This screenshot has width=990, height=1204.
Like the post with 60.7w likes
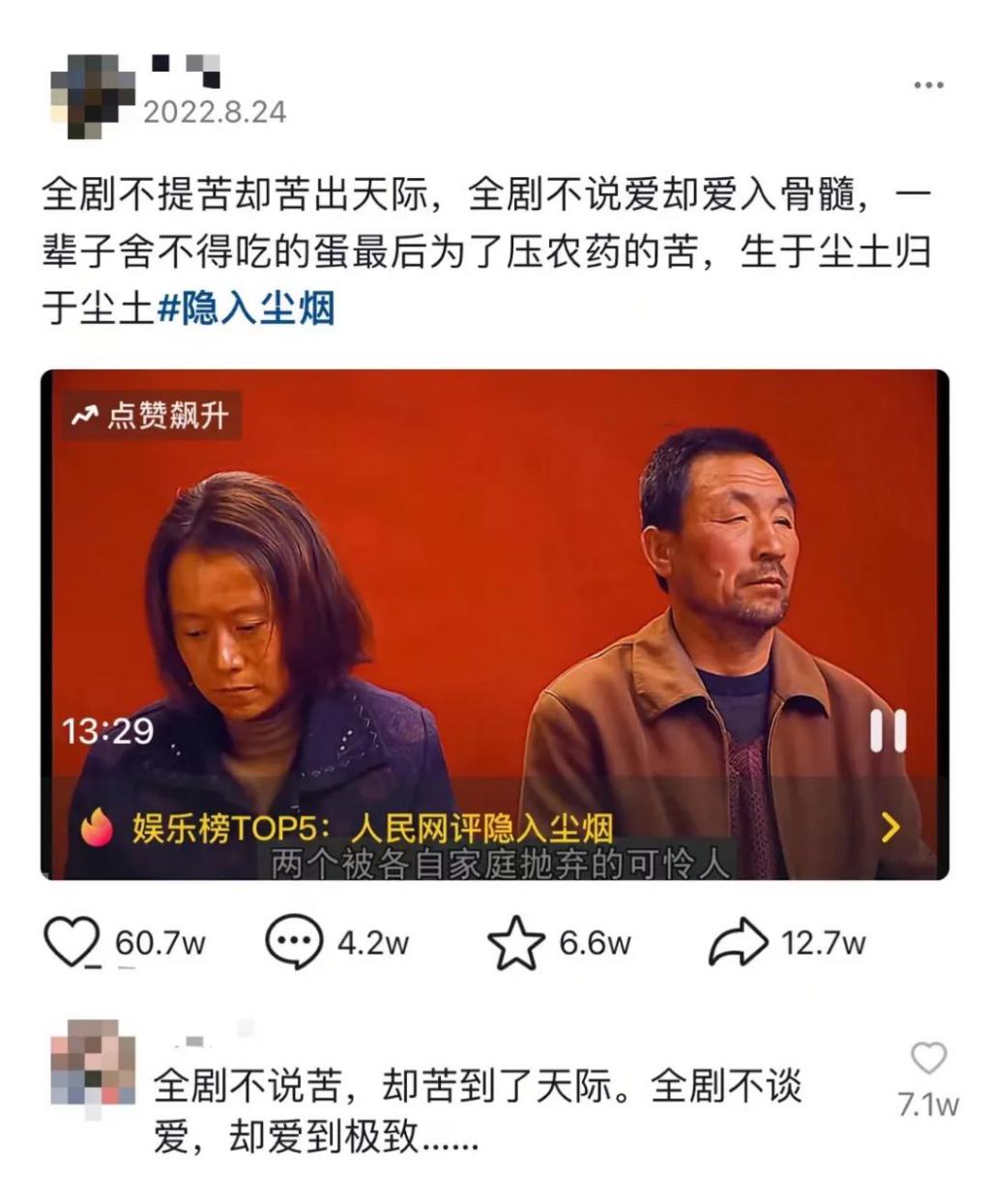(x=73, y=941)
